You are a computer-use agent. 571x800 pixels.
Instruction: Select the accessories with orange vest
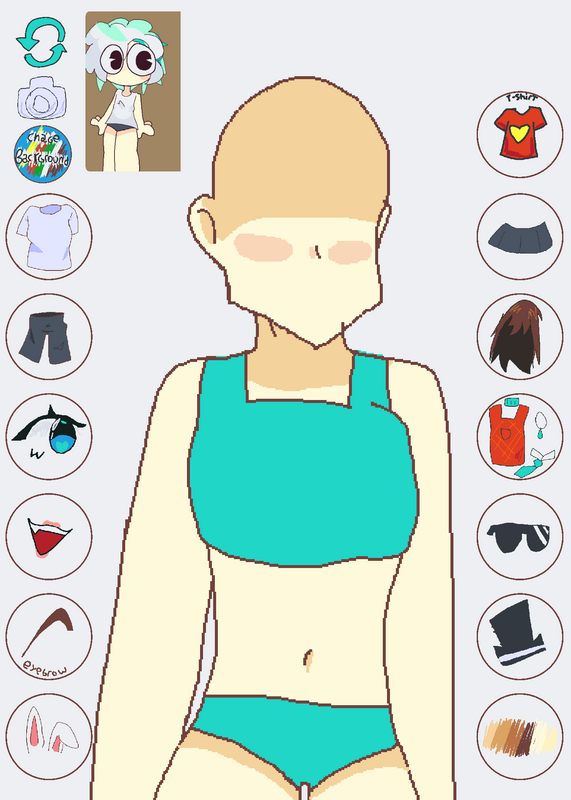coord(520,437)
